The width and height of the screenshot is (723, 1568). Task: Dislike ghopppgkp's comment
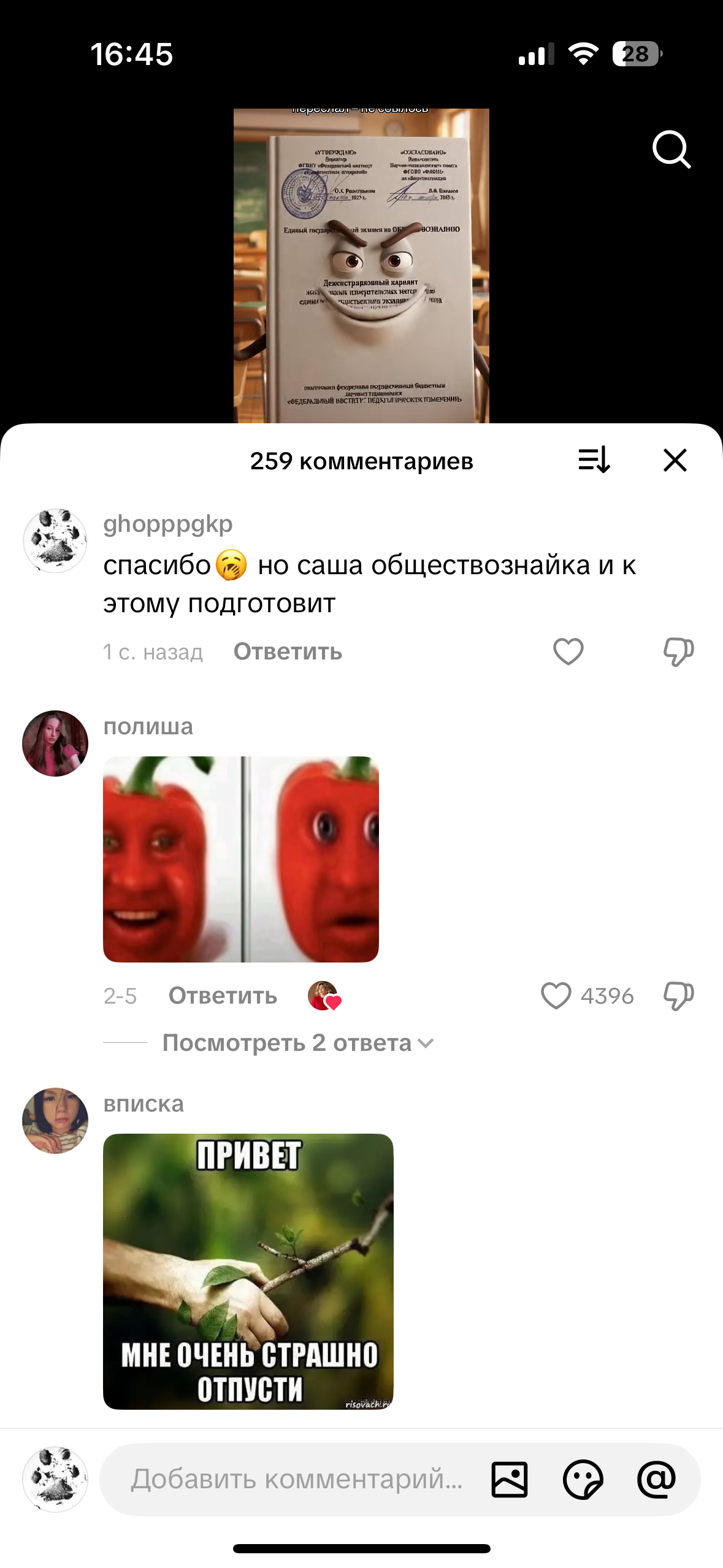[x=678, y=651]
